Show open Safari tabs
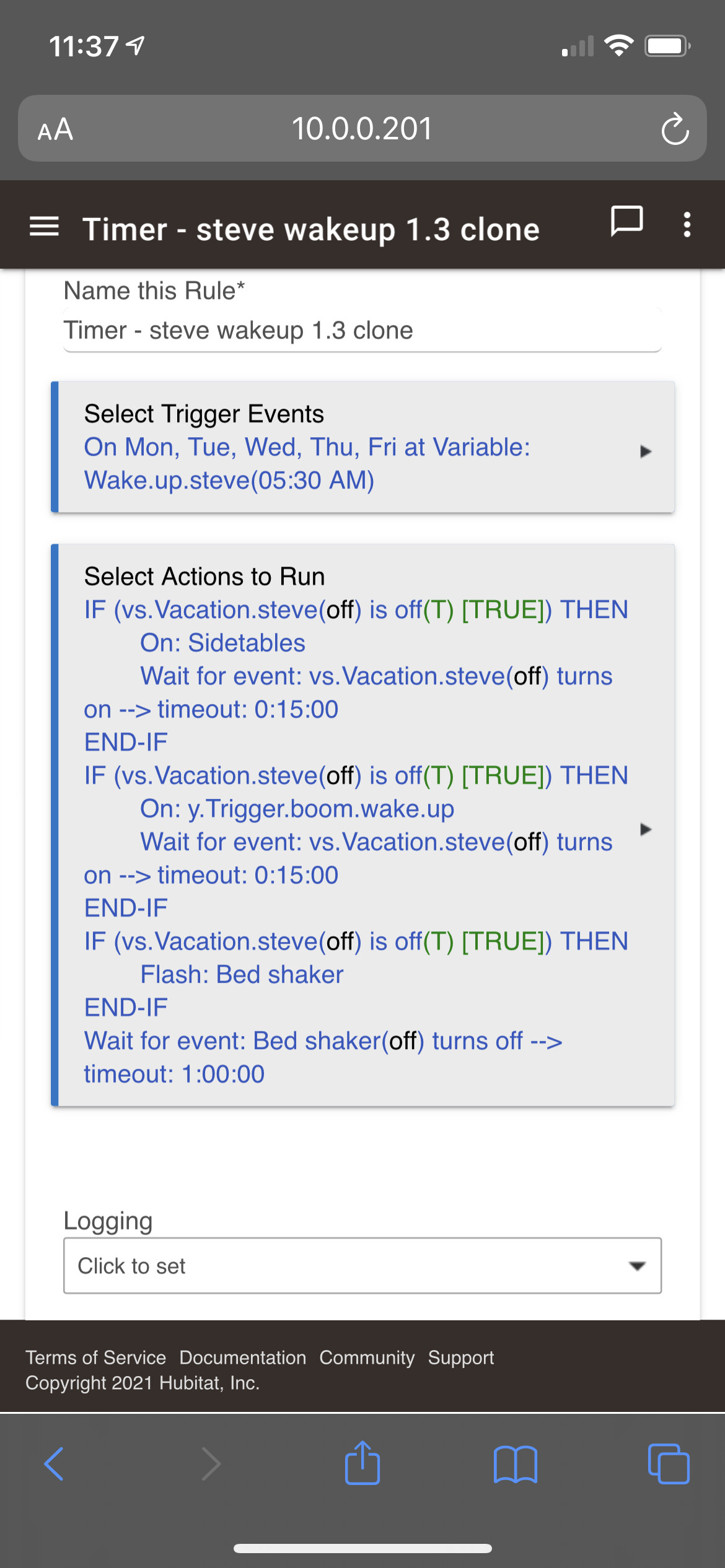The width and height of the screenshot is (725, 1568). (x=669, y=1464)
